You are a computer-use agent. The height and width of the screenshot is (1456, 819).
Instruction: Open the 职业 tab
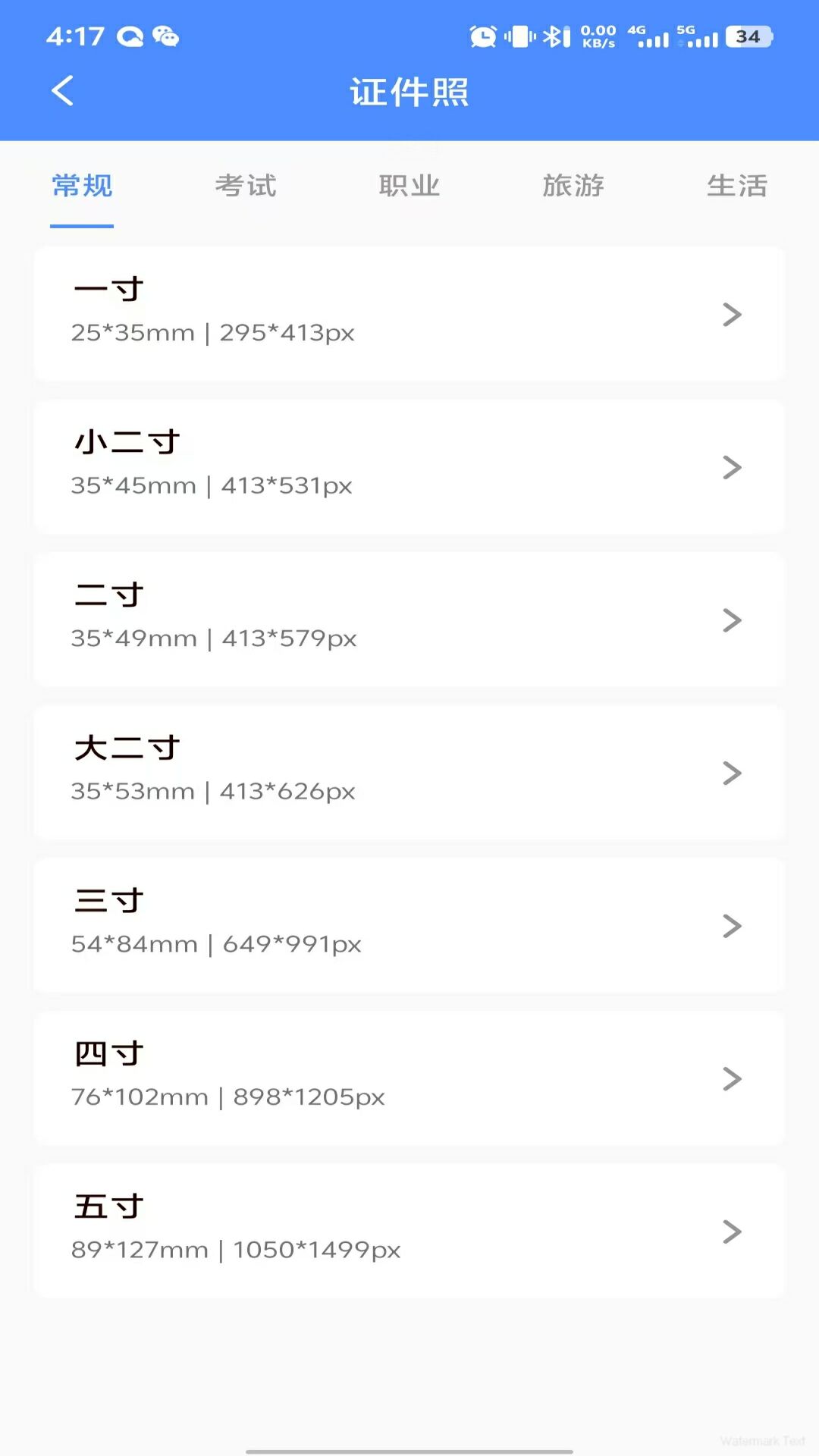click(x=409, y=186)
